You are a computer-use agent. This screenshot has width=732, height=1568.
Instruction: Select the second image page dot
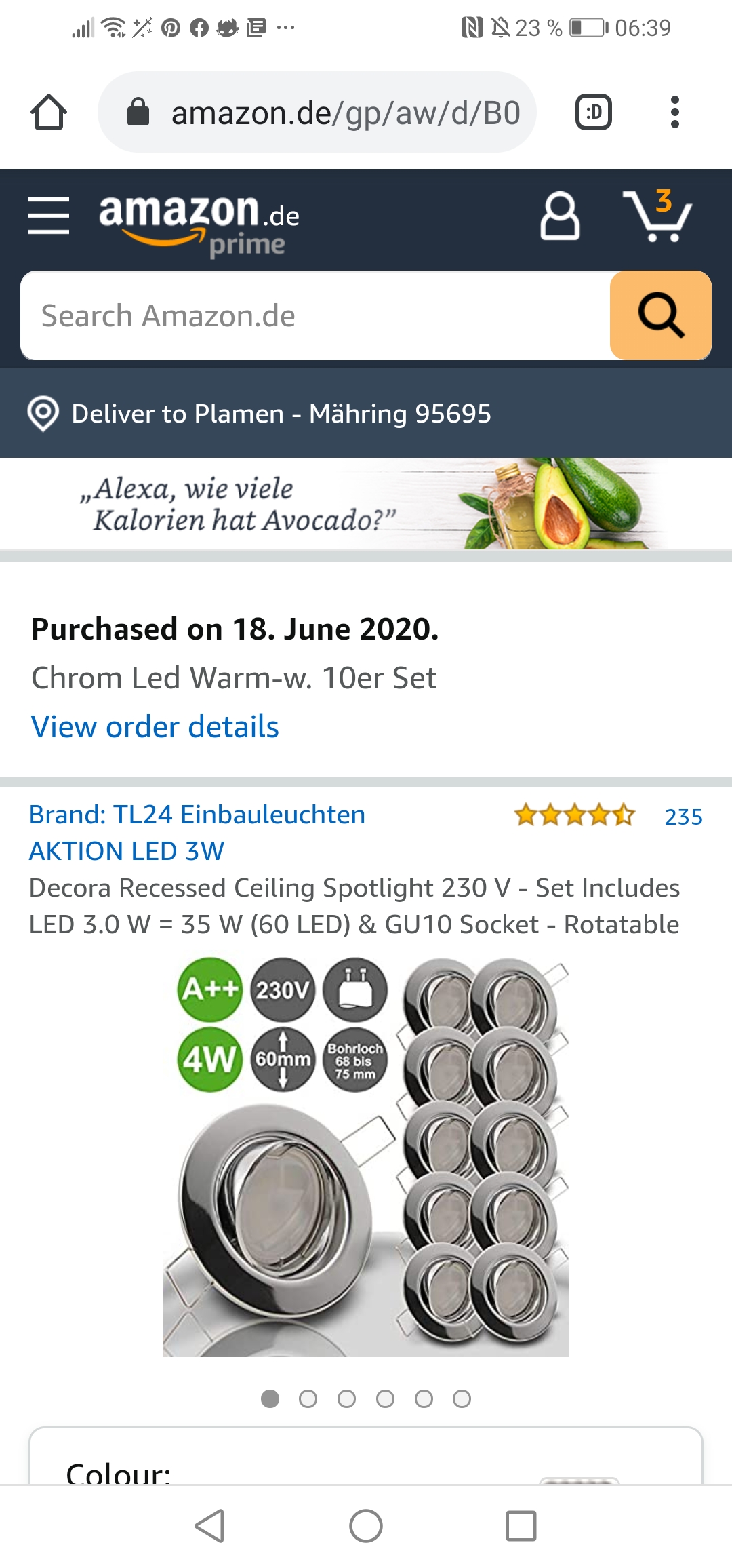308,1398
